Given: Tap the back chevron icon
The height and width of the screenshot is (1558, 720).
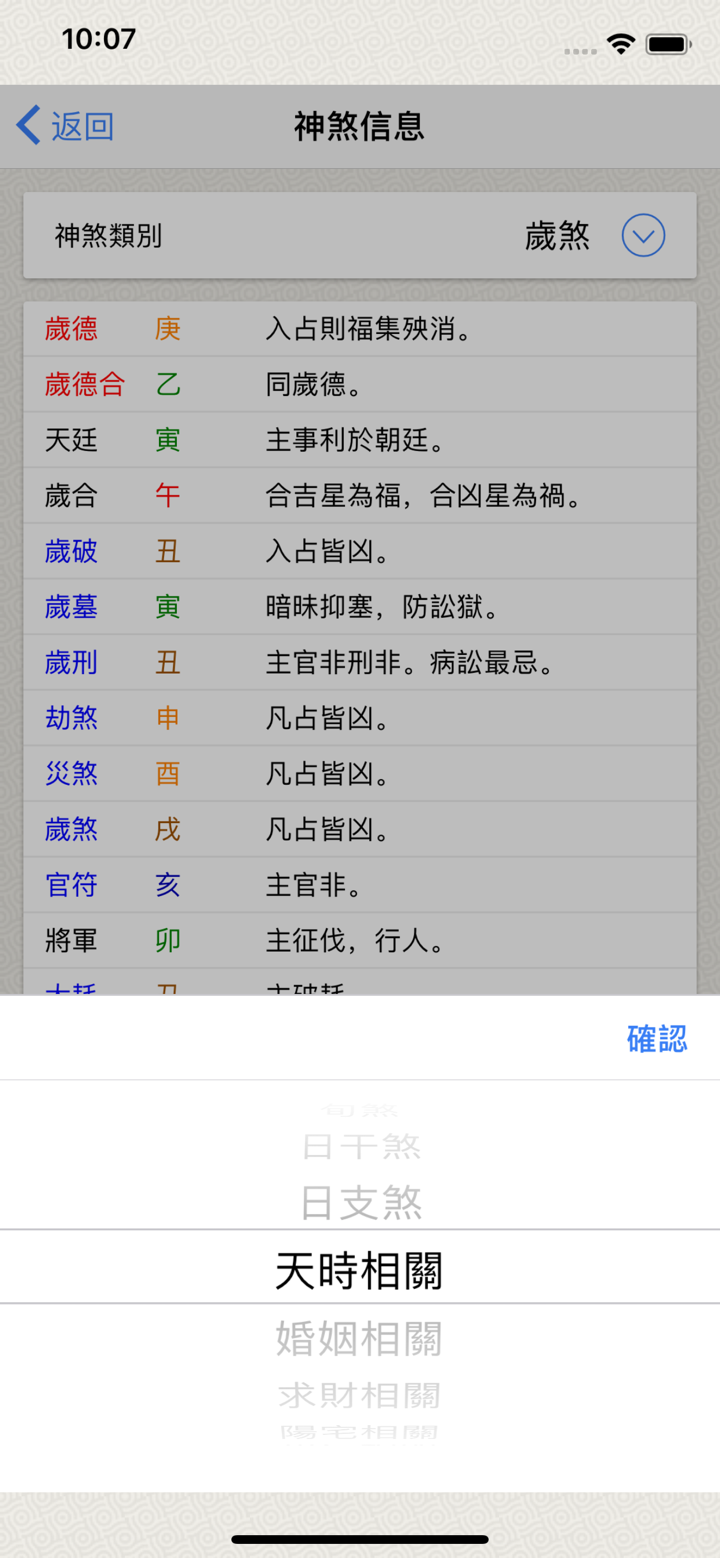Looking at the screenshot, I should tap(25, 125).
